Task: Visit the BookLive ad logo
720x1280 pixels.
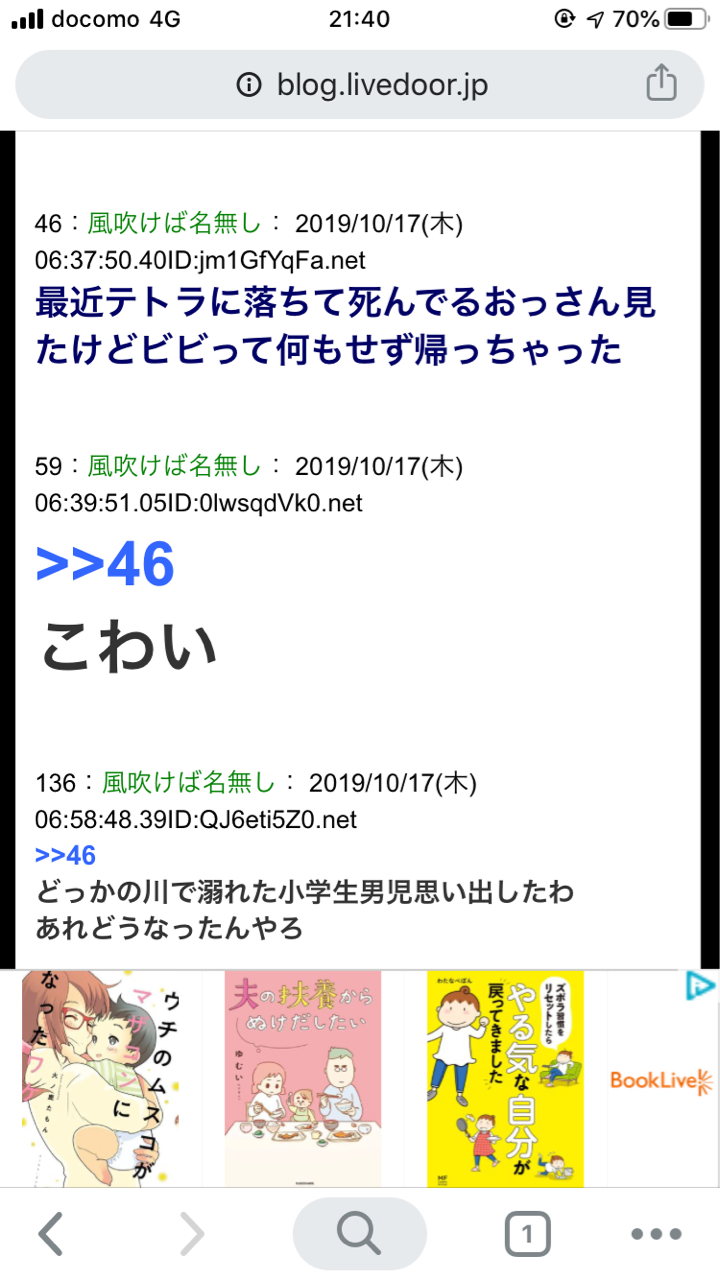Action: (662, 1080)
